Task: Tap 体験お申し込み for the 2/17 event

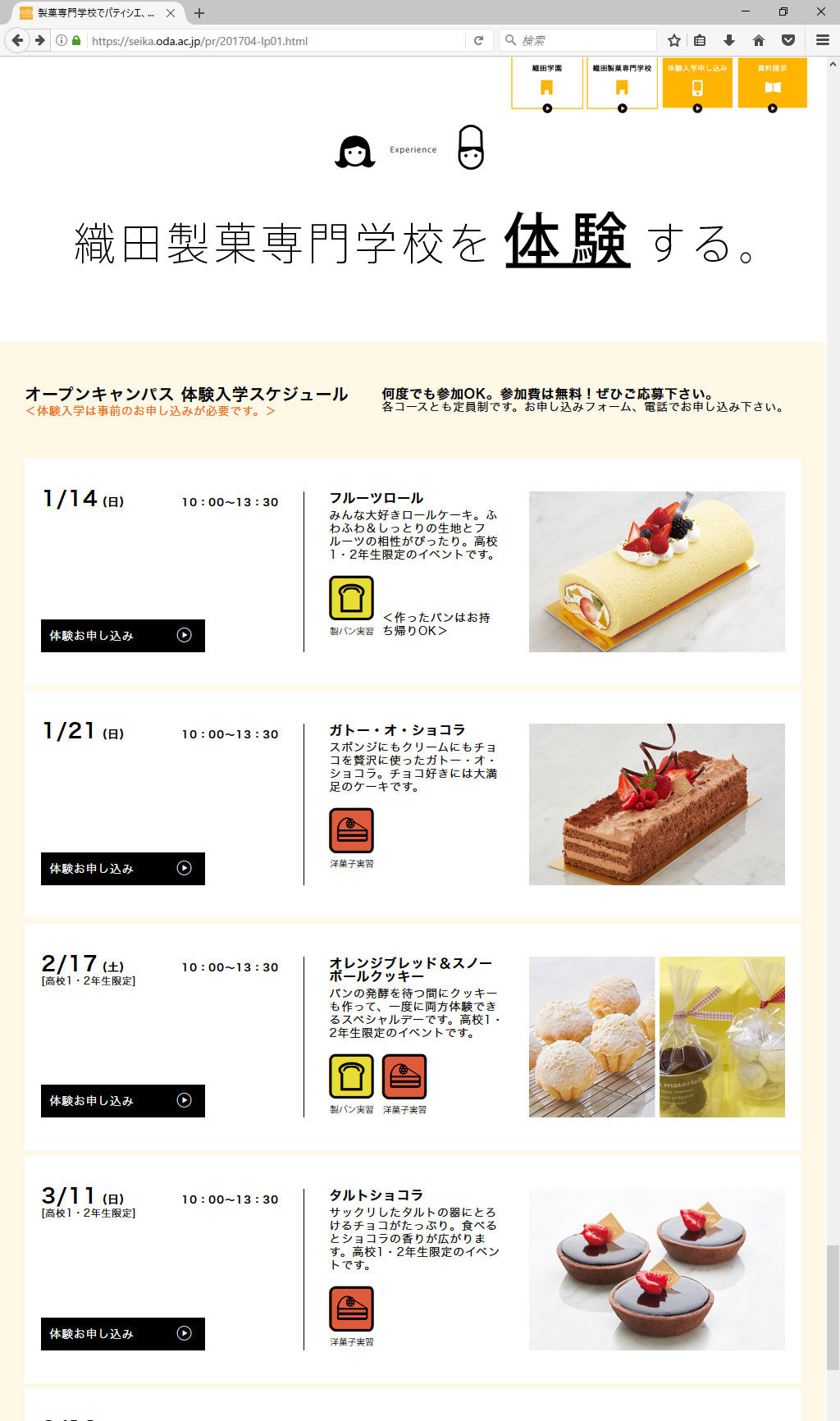Action: 123,1101
